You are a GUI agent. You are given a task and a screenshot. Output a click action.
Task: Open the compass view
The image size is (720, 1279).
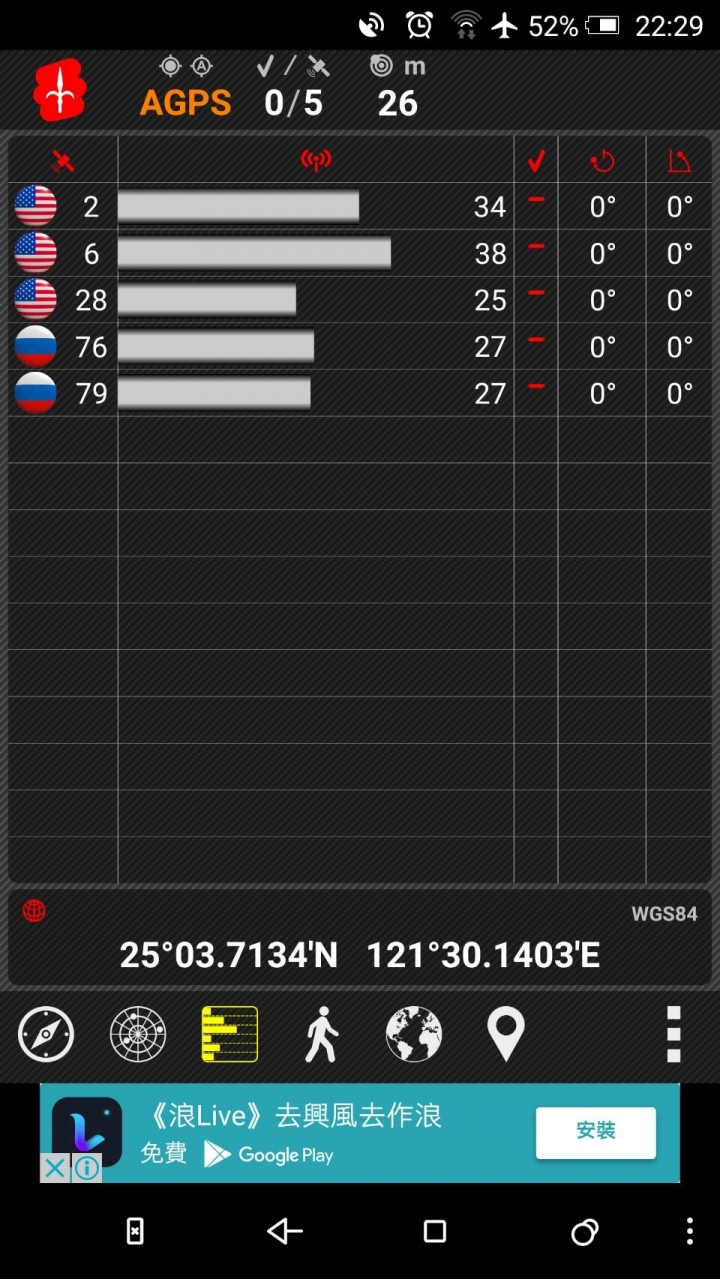(46, 1034)
